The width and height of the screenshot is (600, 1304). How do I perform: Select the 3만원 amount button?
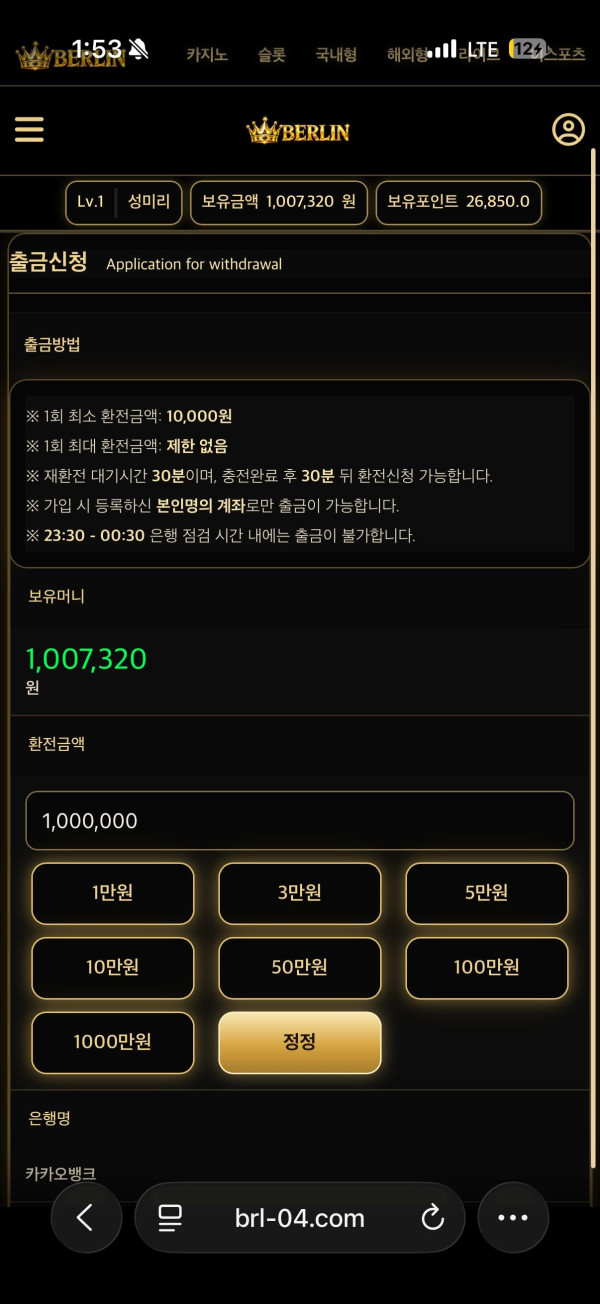tap(300, 893)
